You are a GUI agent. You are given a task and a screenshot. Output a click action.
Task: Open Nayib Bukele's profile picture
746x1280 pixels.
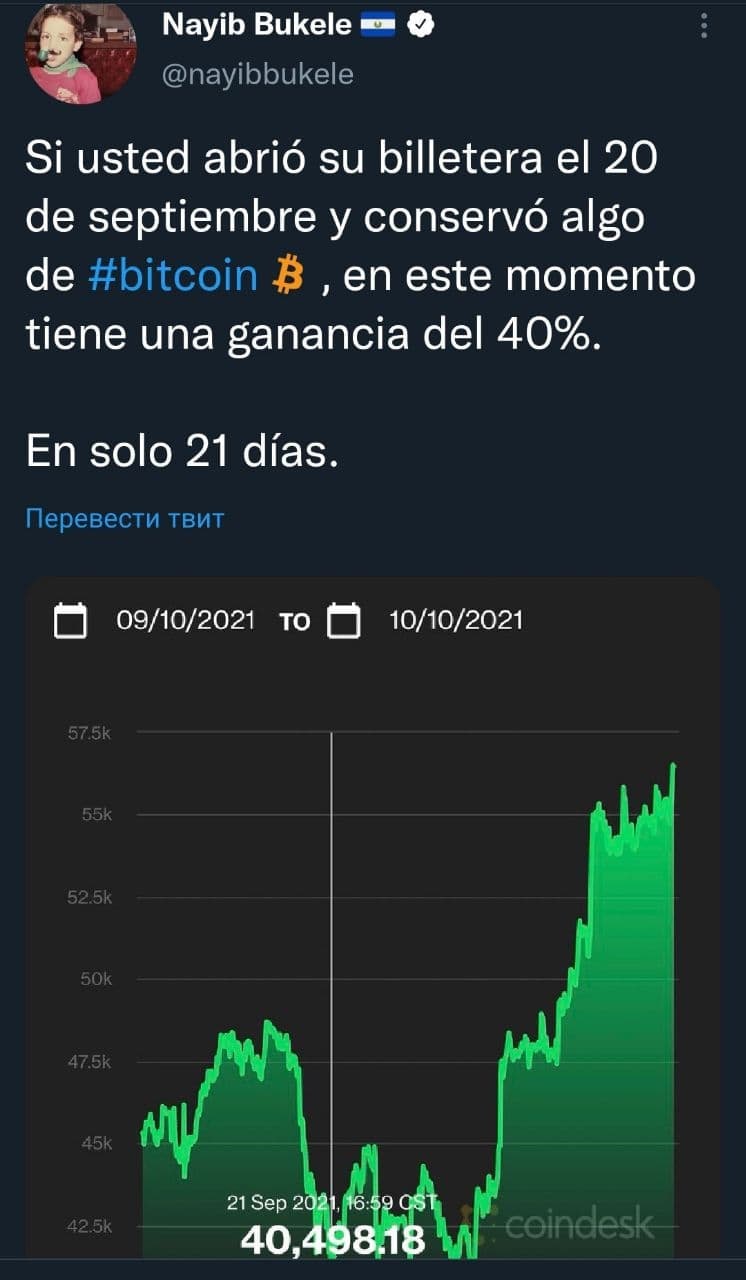80,53
